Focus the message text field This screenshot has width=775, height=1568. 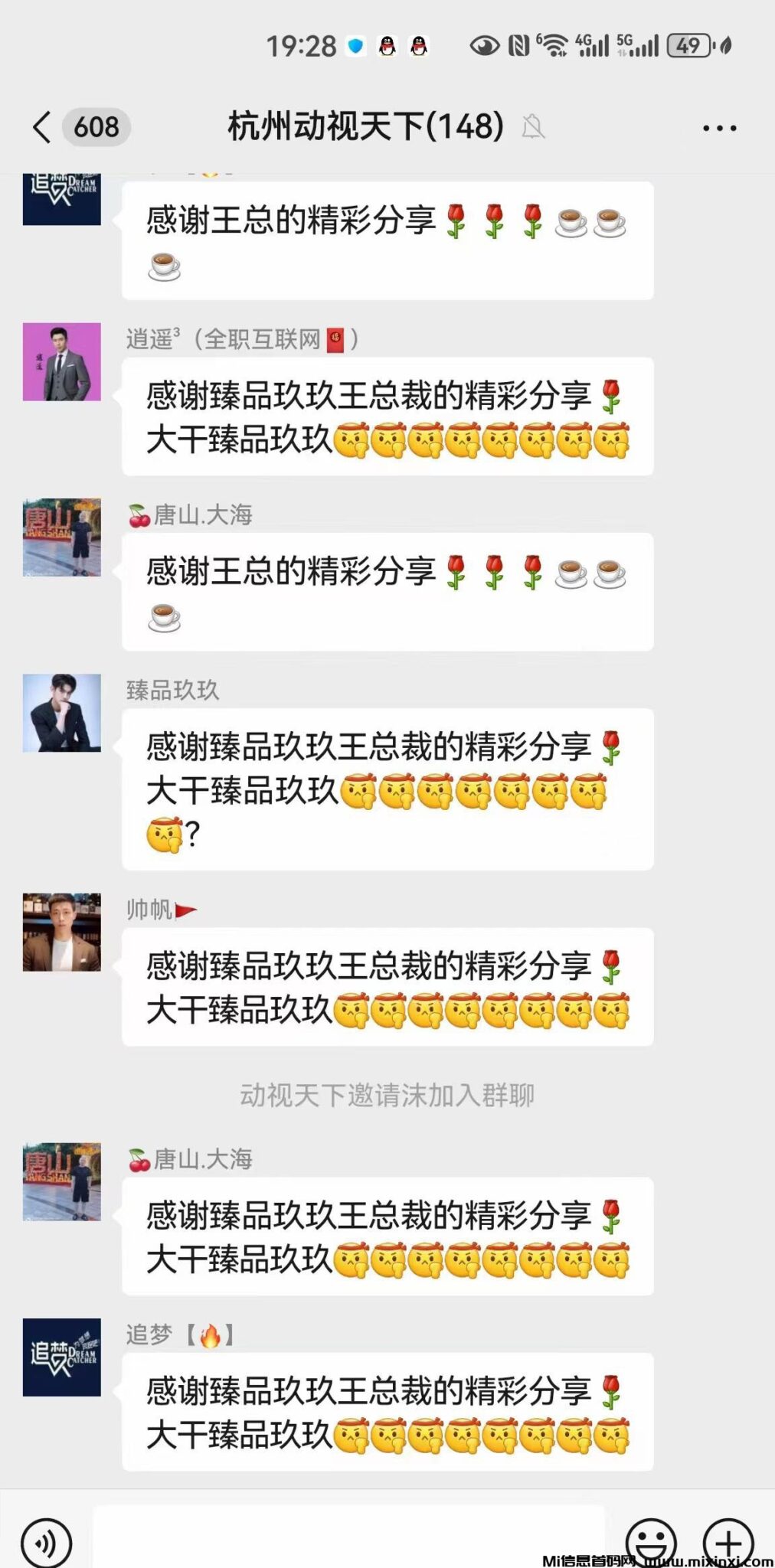pyautogui.click(x=348, y=1539)
